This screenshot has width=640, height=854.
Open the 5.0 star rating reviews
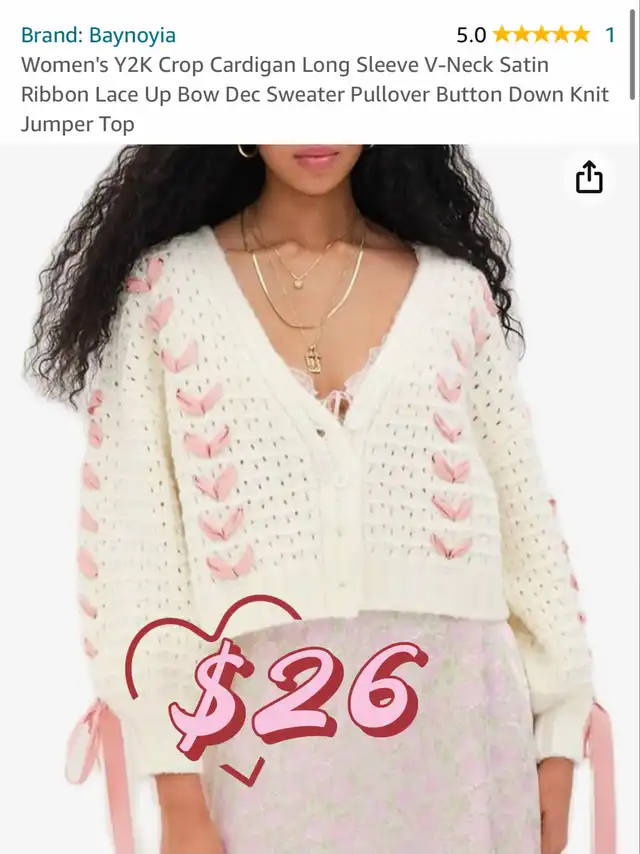540,35
